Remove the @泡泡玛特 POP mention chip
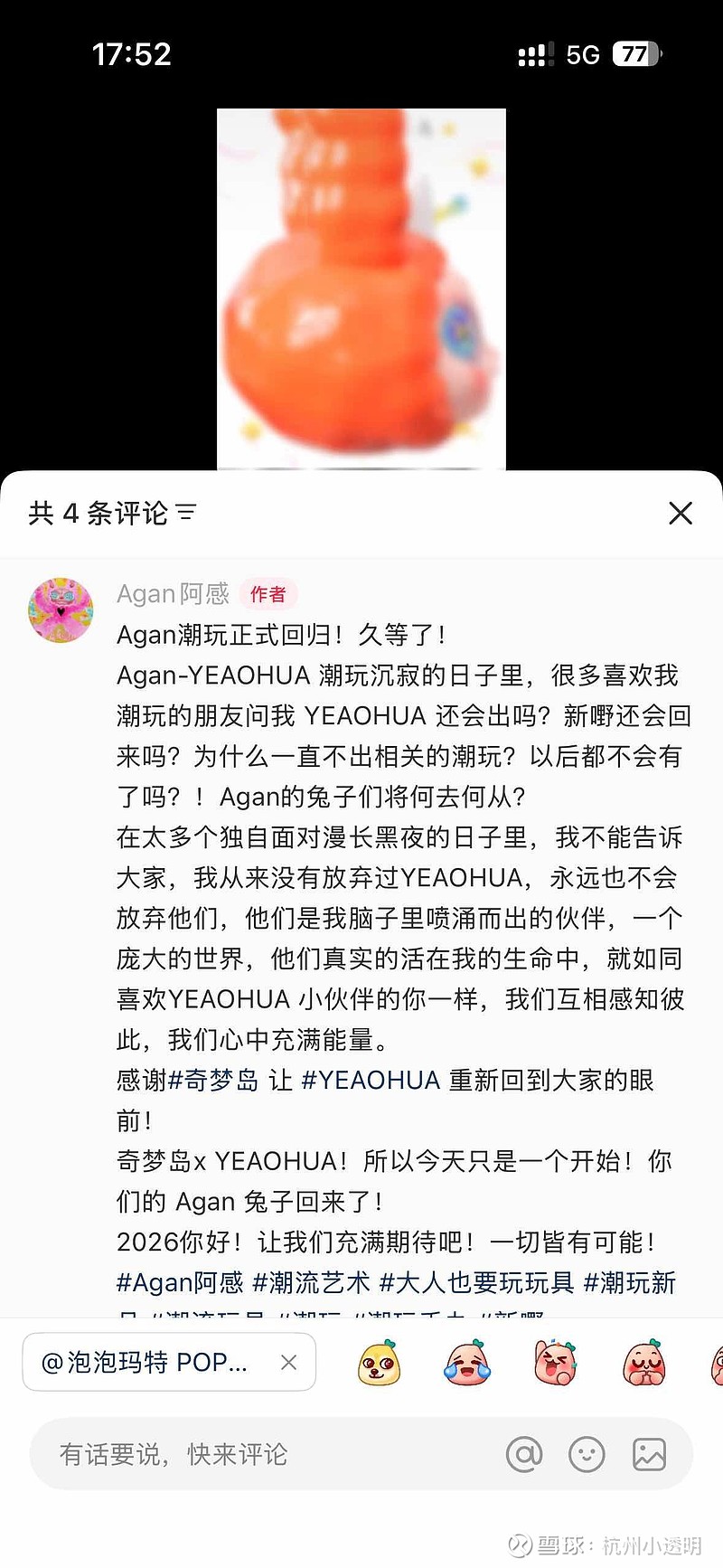This screenshot has height=1568, width=723. (288, 1362)
